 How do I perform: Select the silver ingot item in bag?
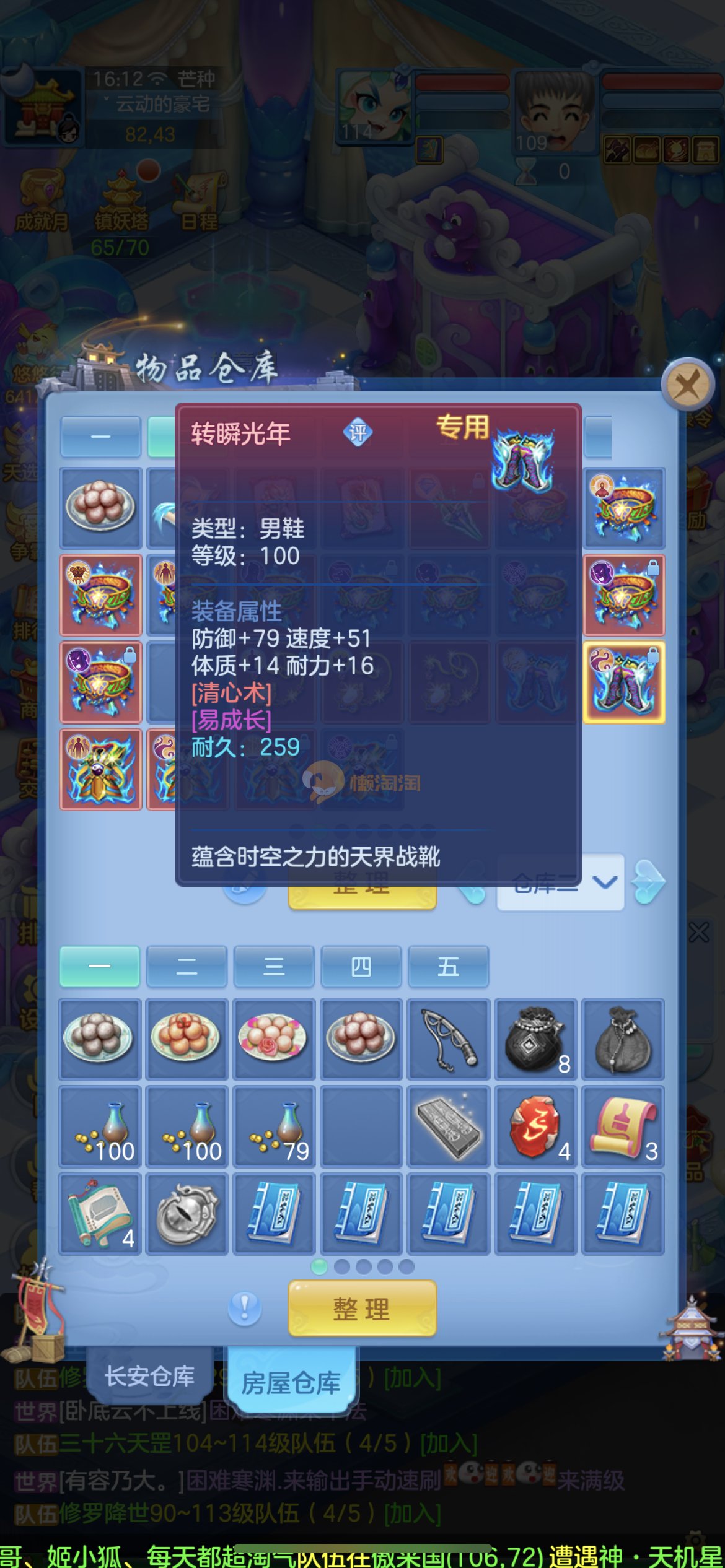(x=448, y=1127)
